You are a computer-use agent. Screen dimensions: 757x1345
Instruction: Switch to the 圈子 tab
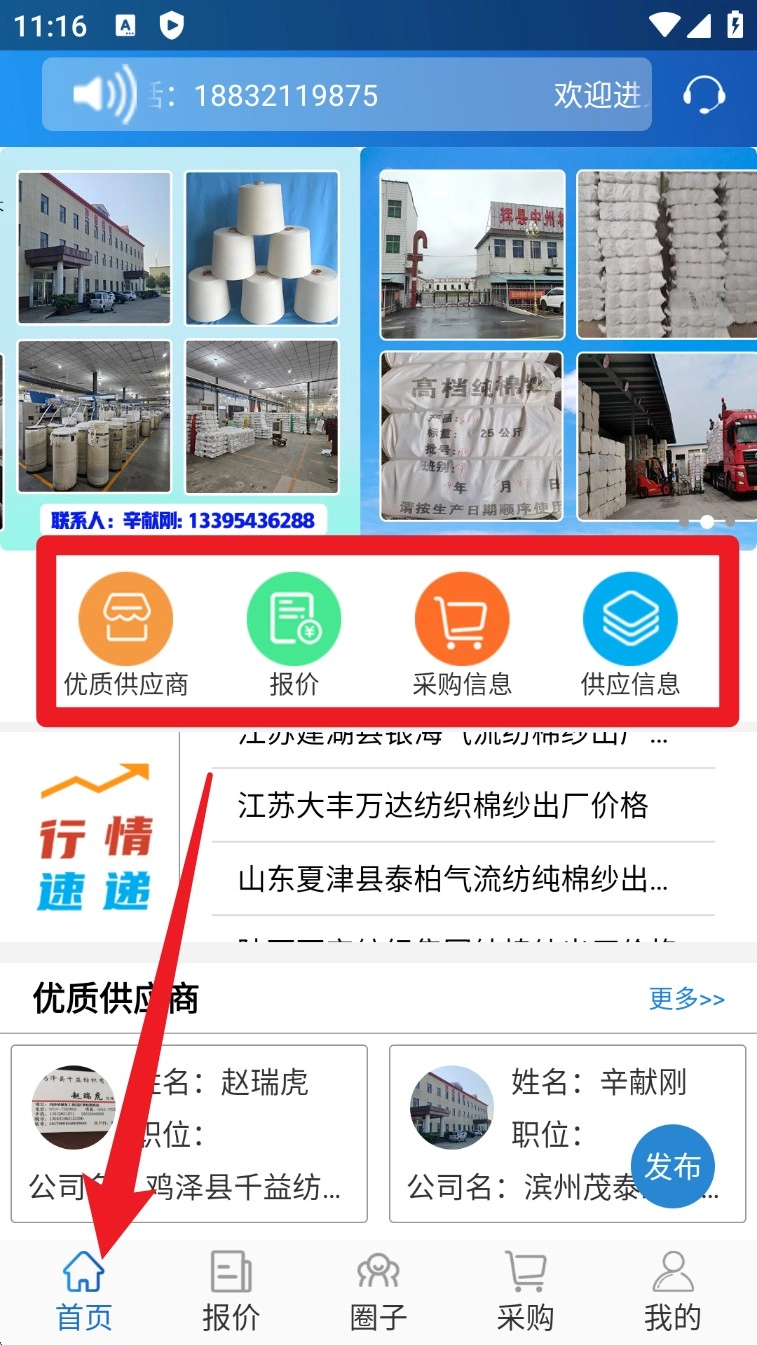click(x=378, y=1292)
